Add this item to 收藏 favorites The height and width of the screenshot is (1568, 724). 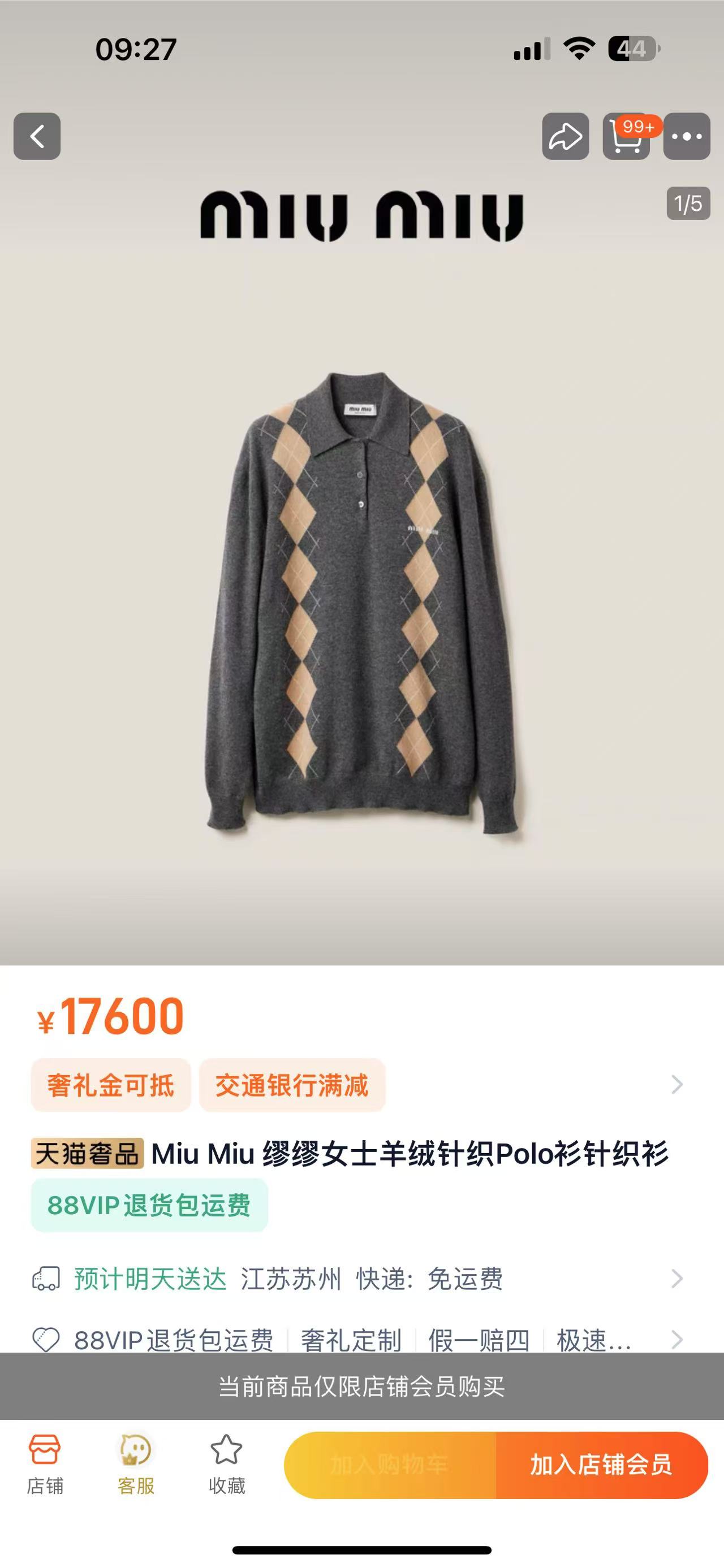click(226, 1465)
